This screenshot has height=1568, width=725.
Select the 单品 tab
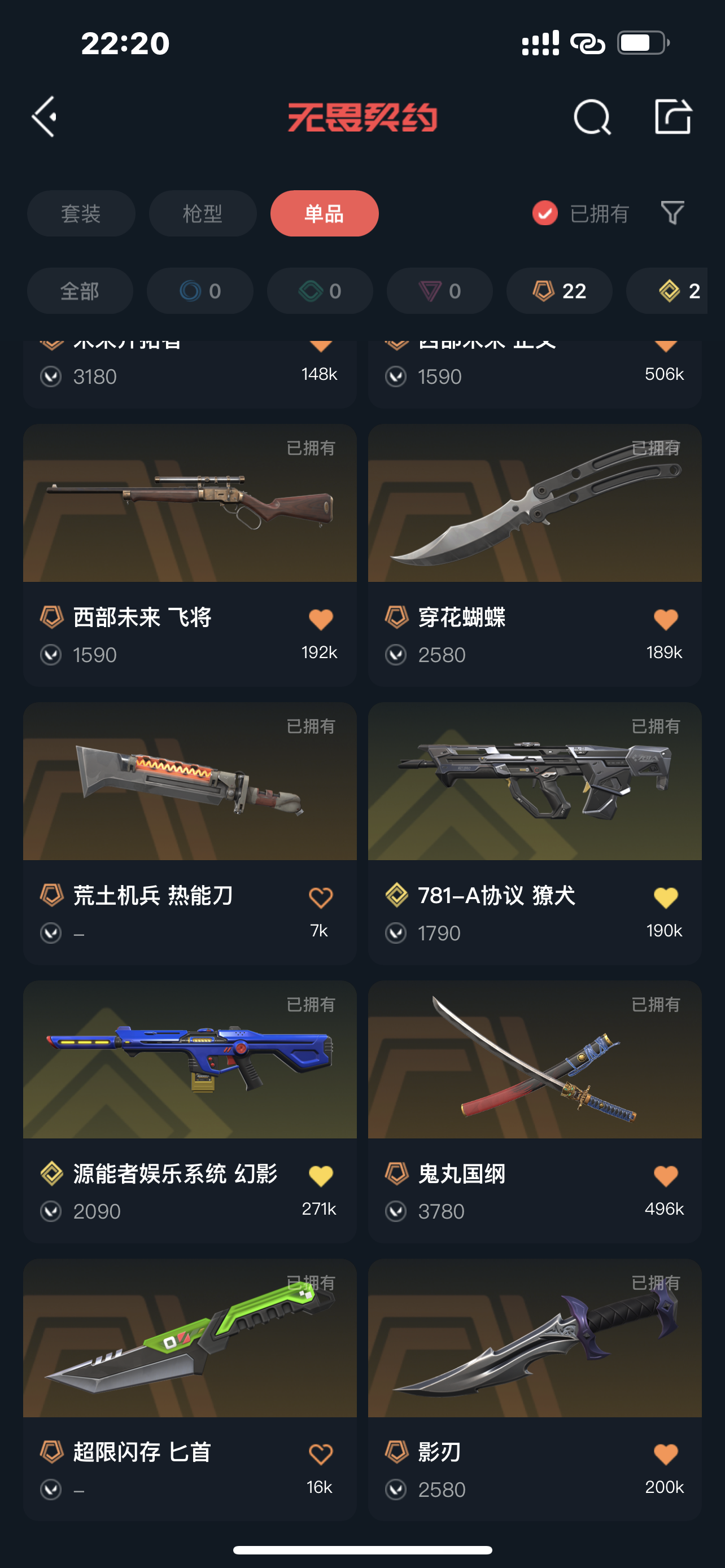tap(325, 214)
